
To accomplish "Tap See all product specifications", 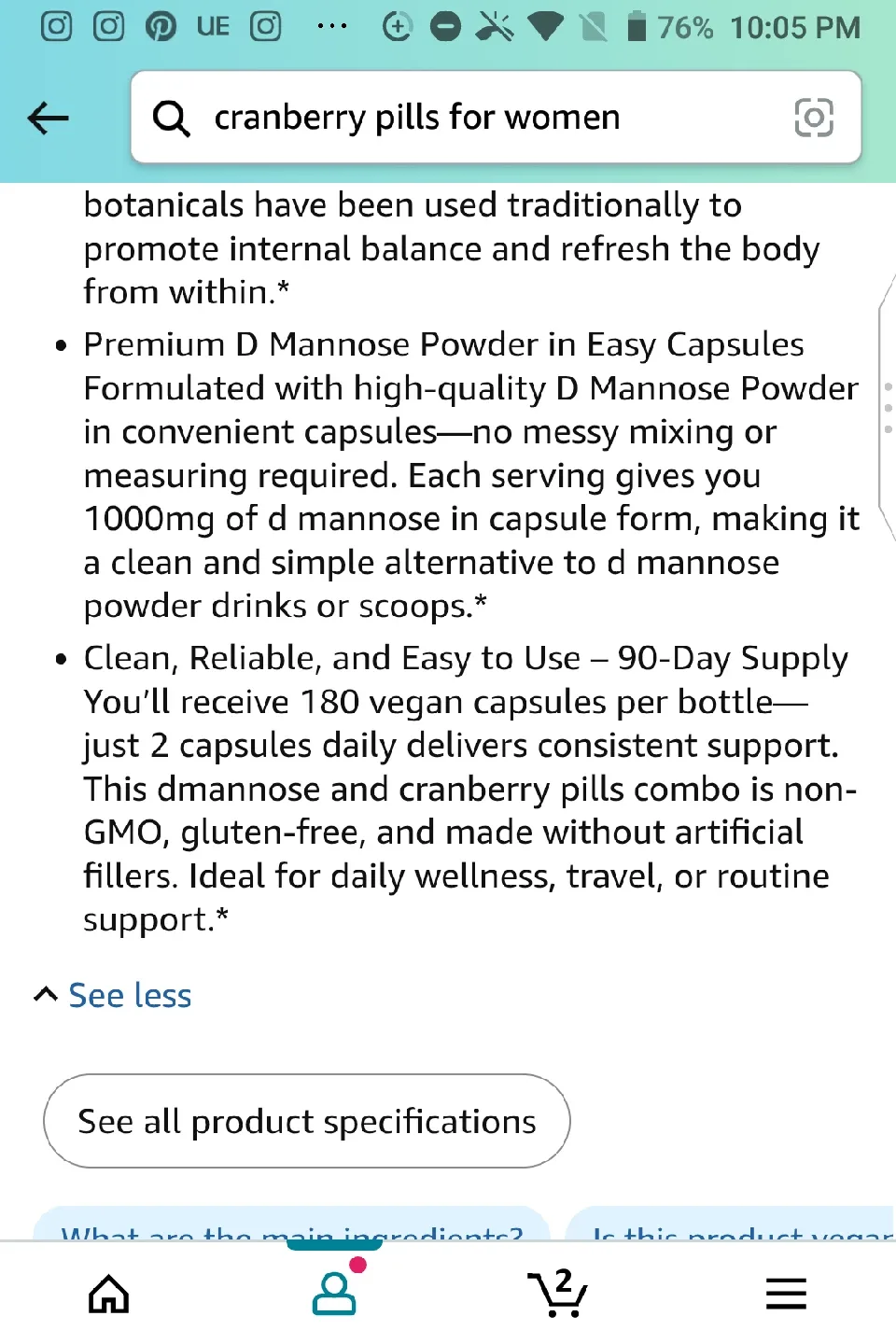I will (x=306, y=1121).
